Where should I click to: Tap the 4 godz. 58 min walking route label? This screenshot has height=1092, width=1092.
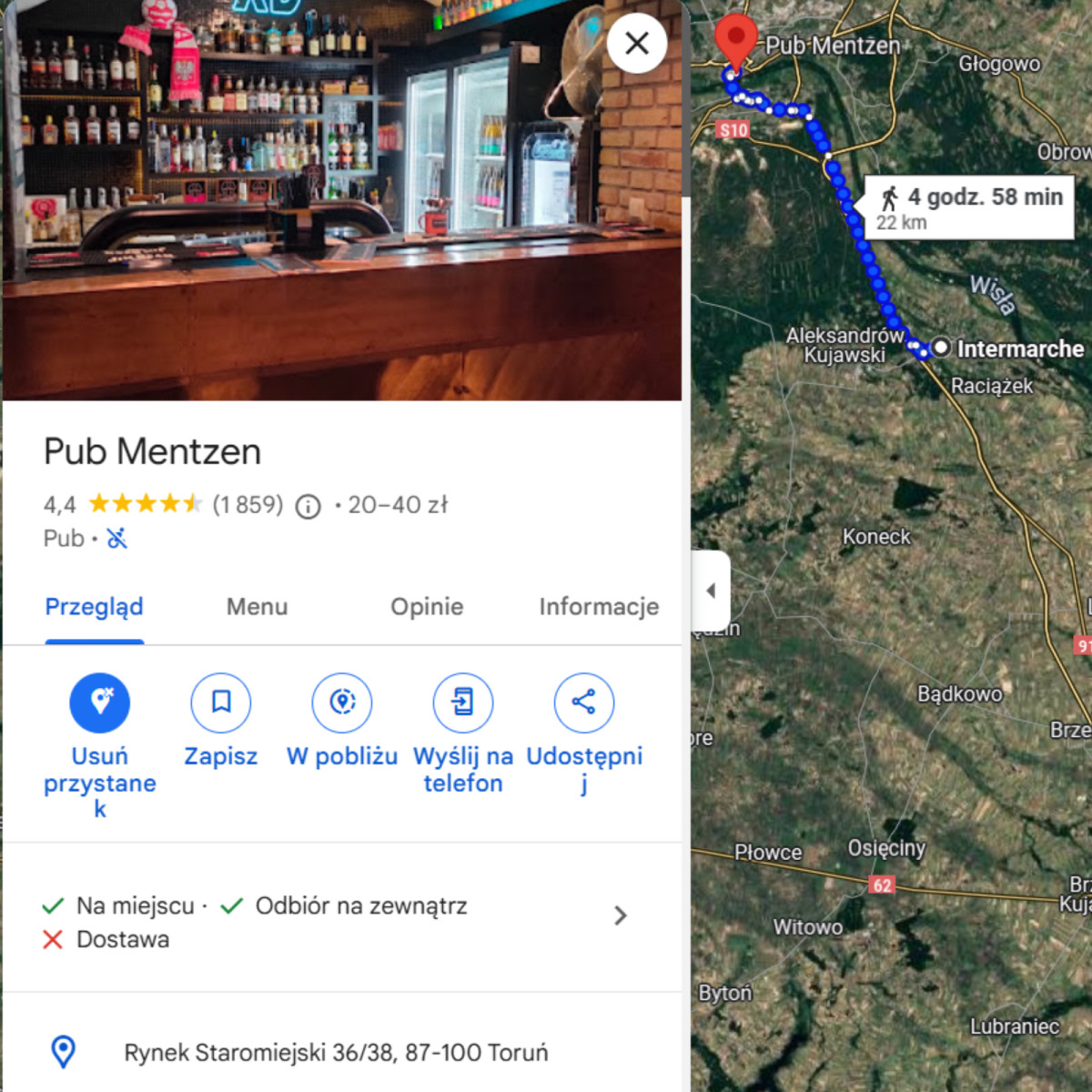(969, 207)
